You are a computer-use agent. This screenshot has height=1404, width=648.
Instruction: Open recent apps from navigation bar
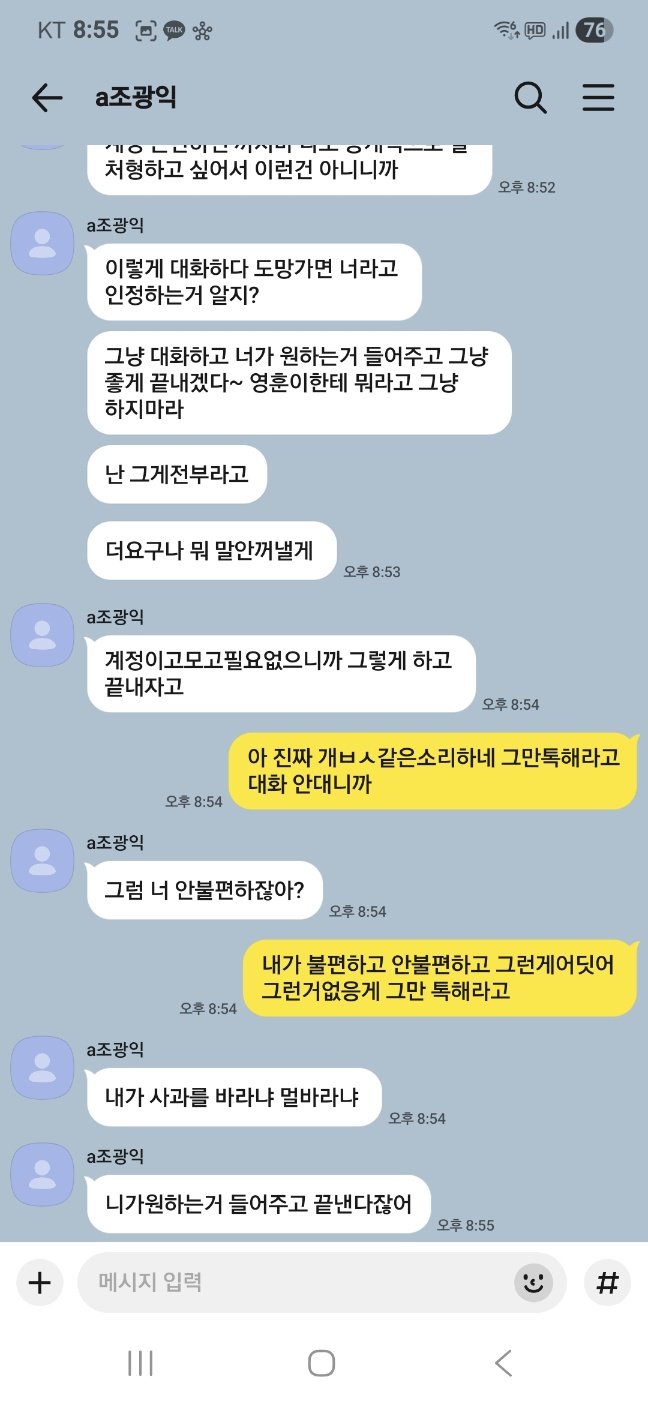tap(140, 1362)
